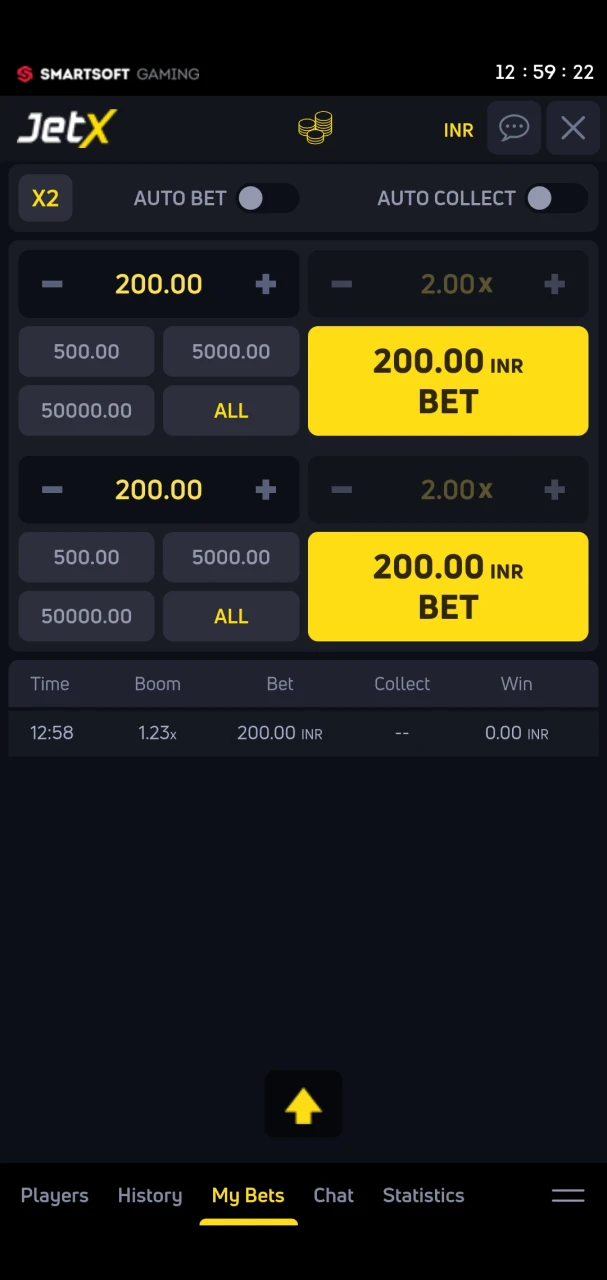Screen dimensions: 607x1280
Task: Tap the X2 button
Action: 45,198
